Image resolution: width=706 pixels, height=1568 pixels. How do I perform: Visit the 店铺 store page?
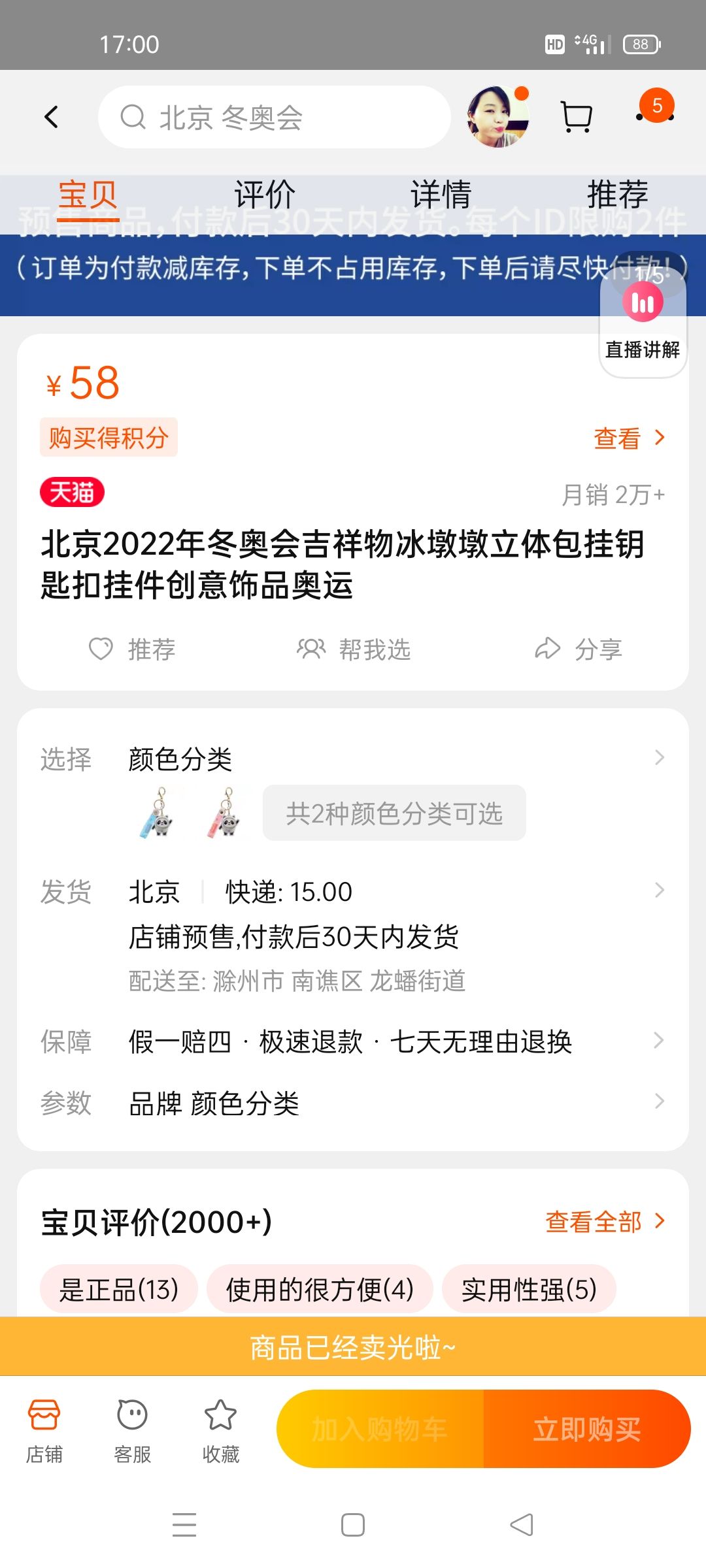[x=44, y=1429]
